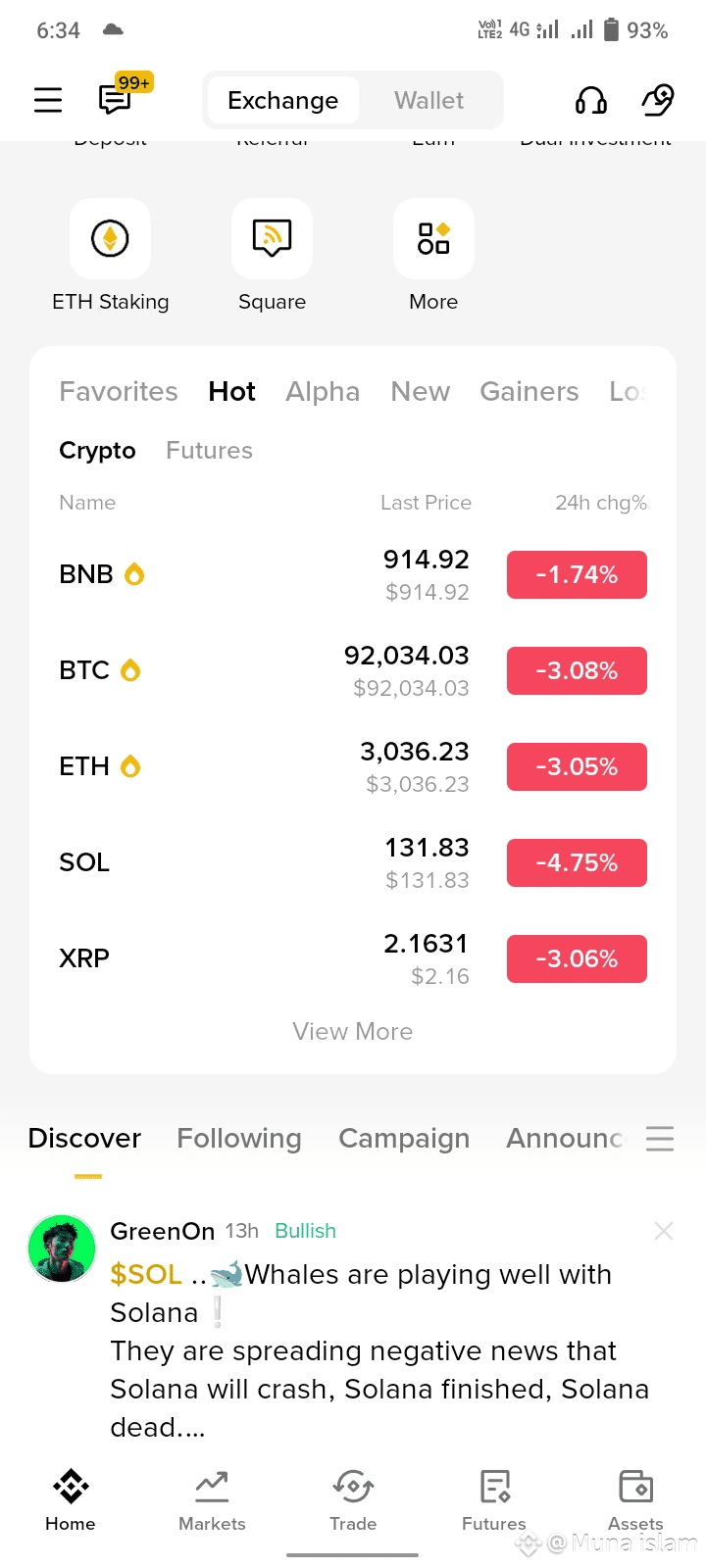This screenshot has height=1568, width=706.
Task: Contact support via headset icon
Action: point(590,100)
